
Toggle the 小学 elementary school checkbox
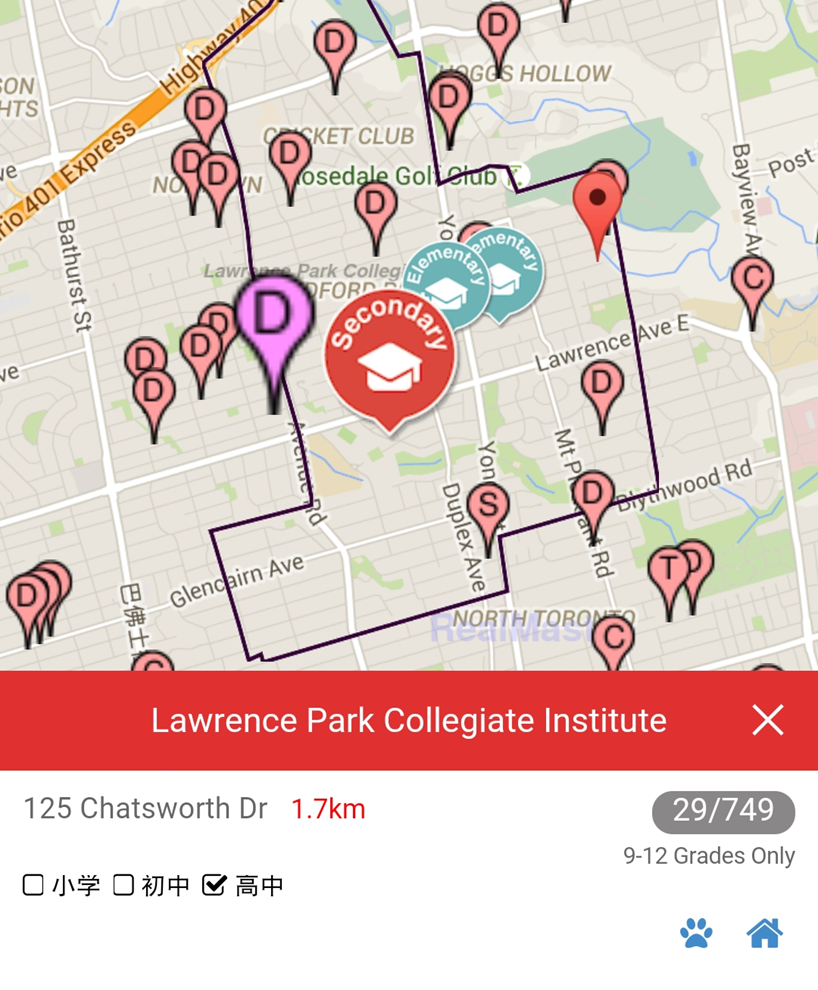tap(33, 885)
